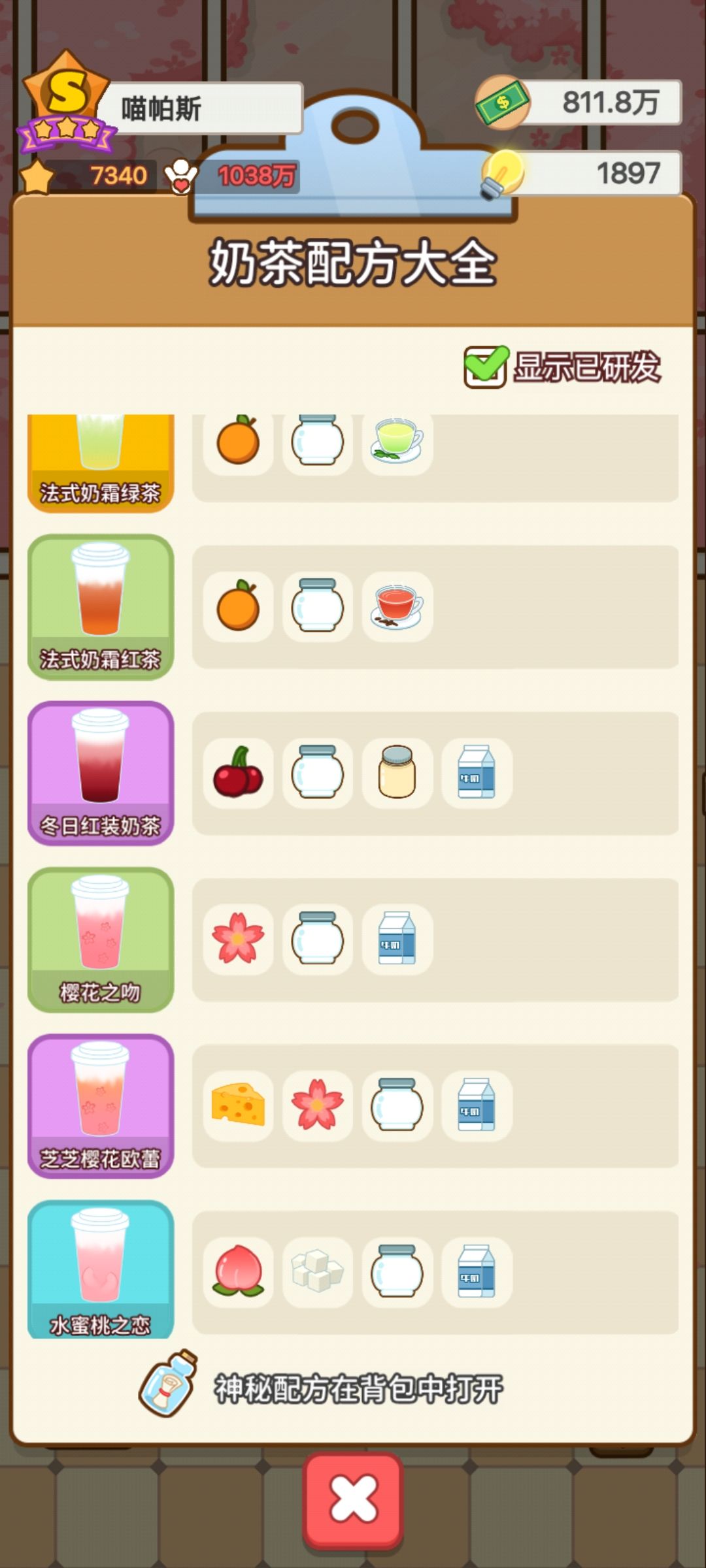This screenshot has height=1568, width=706.
Task: Click the pudding jar in 冬日红装奶茶 recipe
Action: click(397, 774)
